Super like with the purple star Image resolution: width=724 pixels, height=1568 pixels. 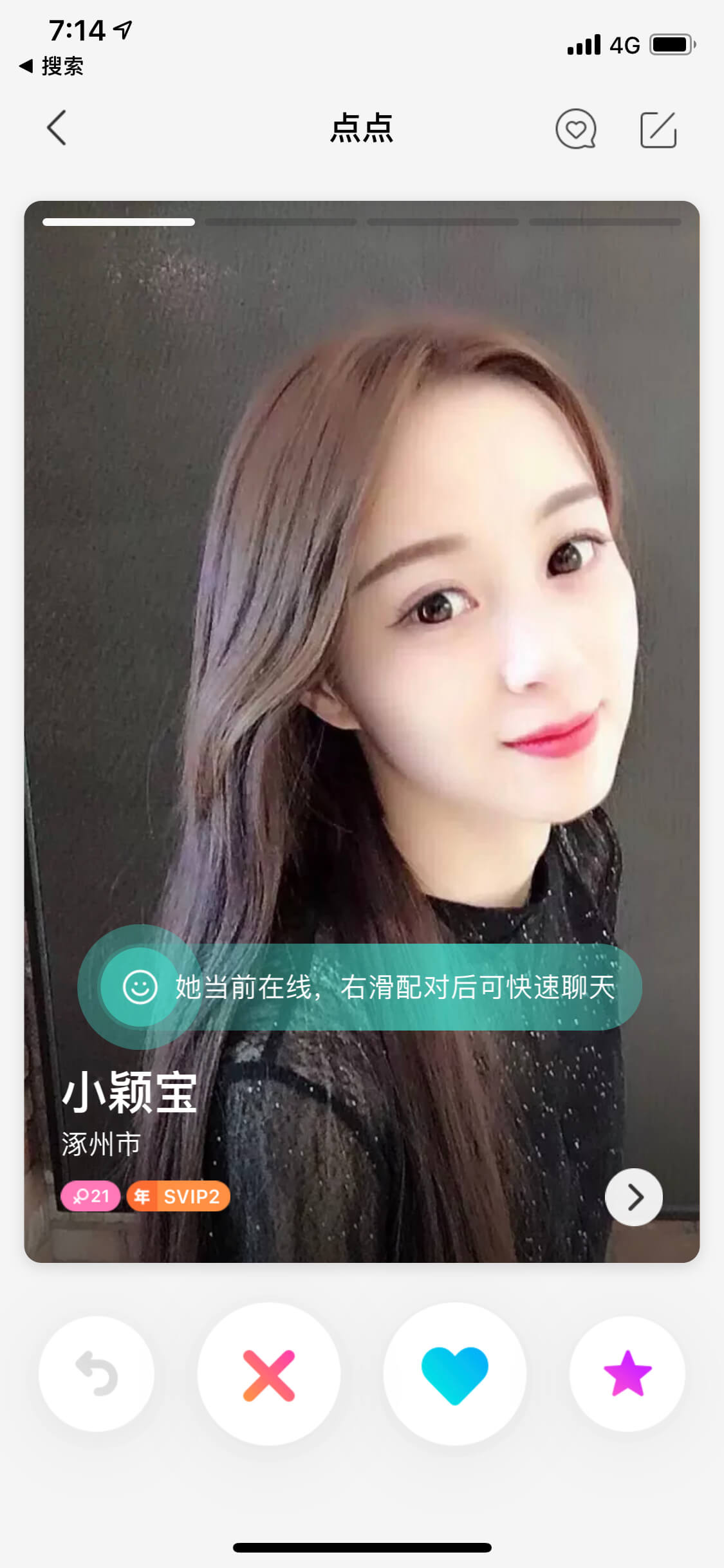[627, 1373]
